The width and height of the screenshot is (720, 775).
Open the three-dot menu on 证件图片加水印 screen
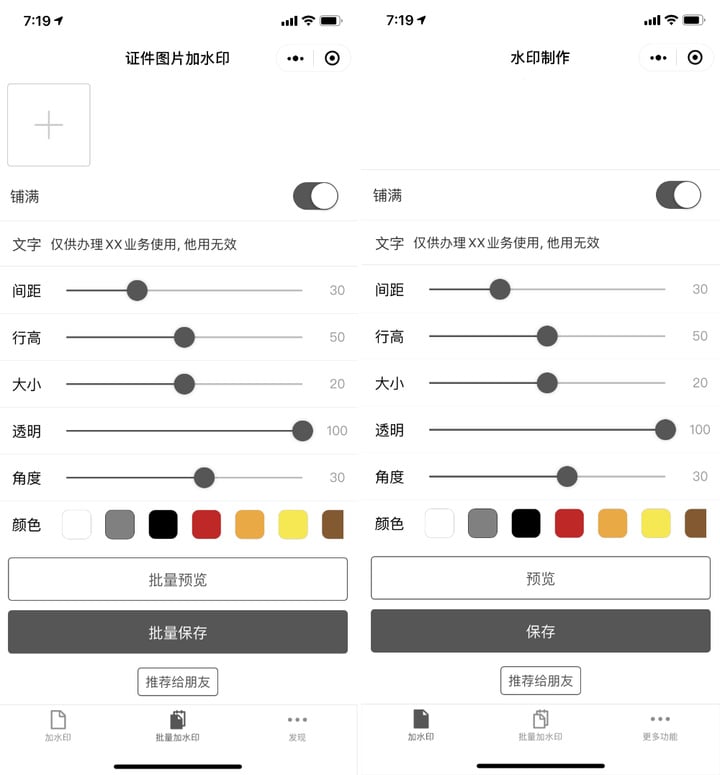coord(295,58)
